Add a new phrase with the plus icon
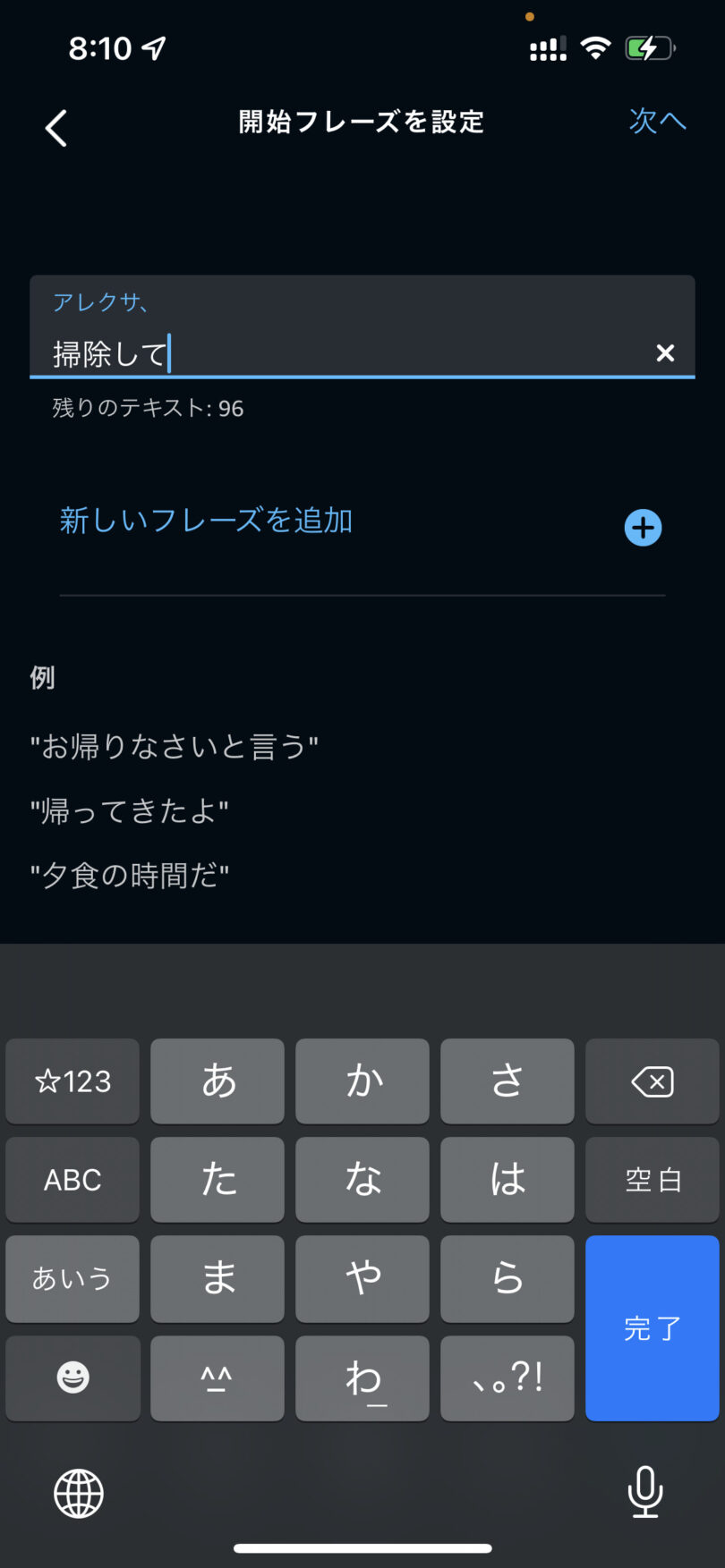The height and width of the screenshot is (1568, 725). pos(643,528)
